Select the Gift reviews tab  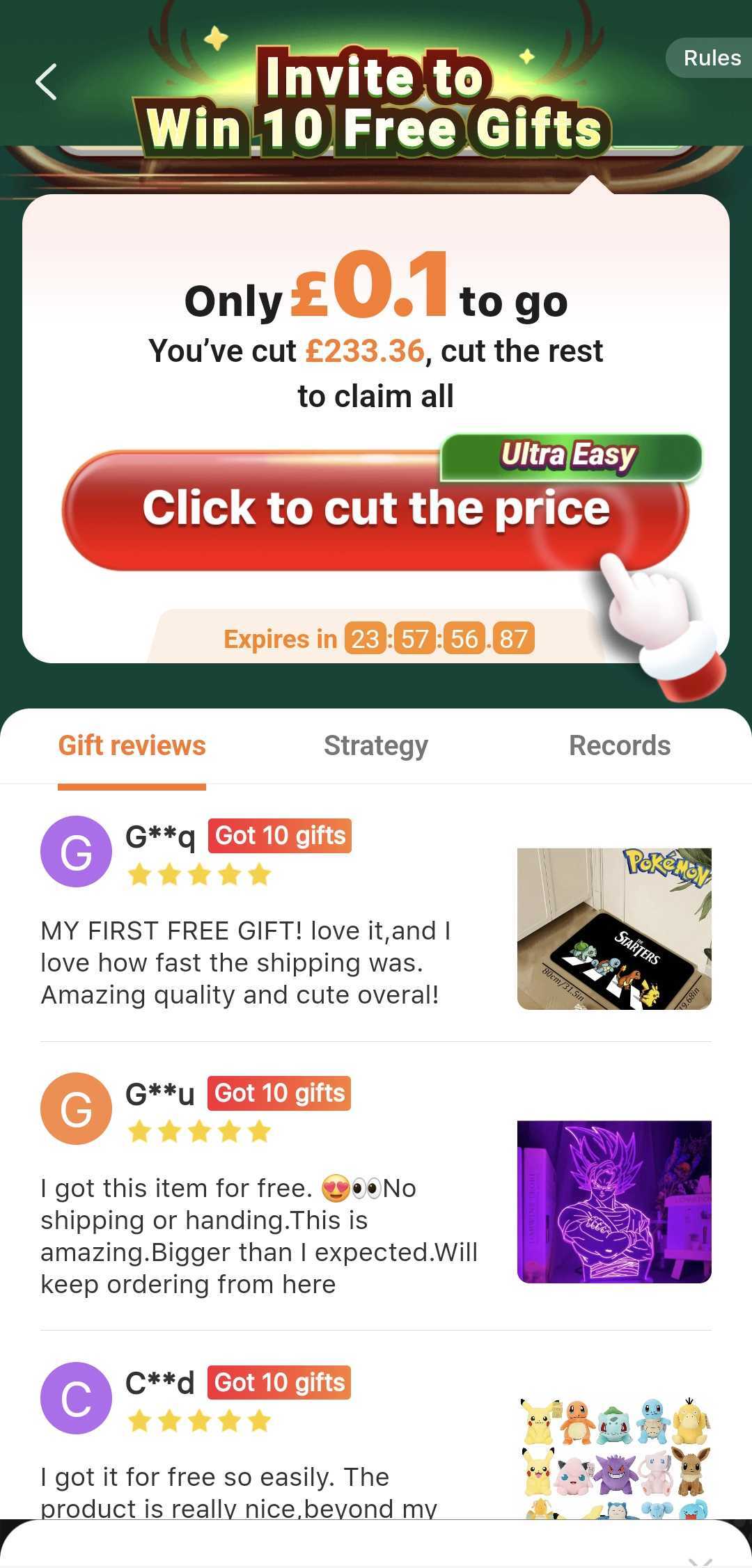[x=132, y=745]
